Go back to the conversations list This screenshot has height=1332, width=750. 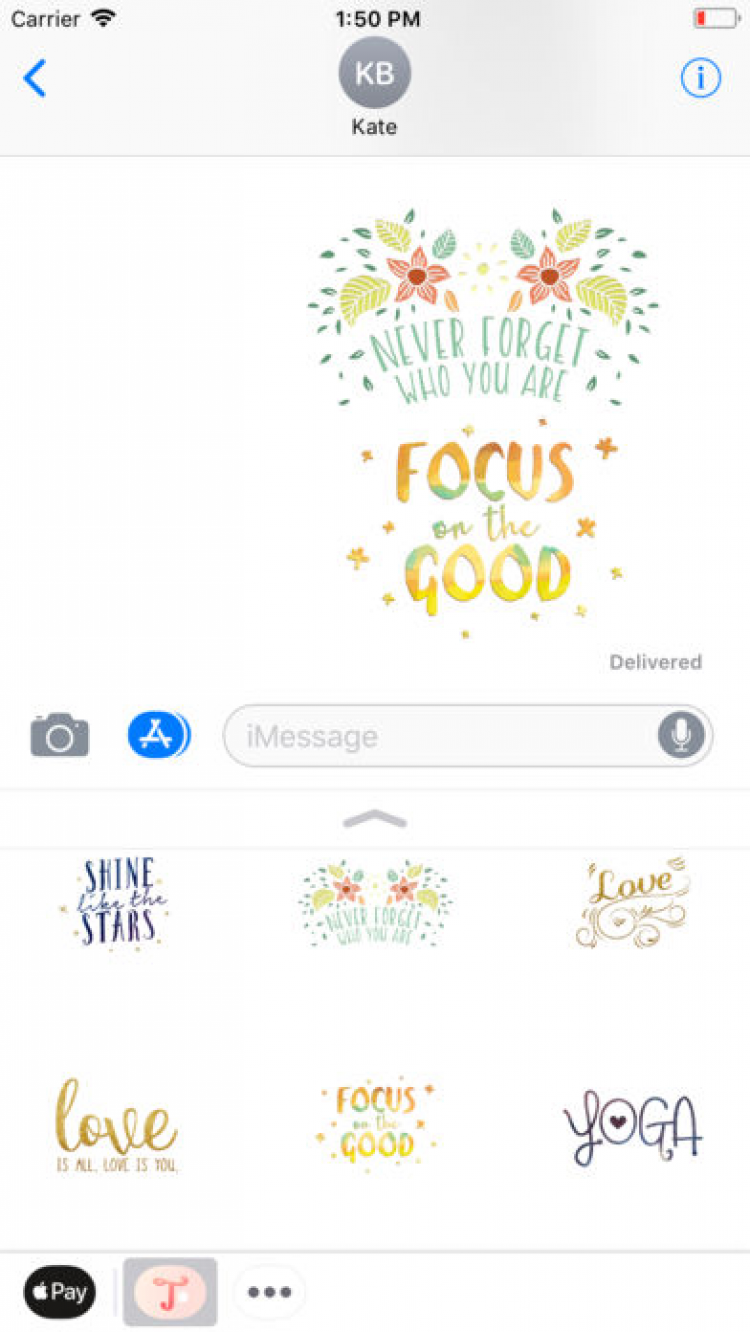[35, 78]
